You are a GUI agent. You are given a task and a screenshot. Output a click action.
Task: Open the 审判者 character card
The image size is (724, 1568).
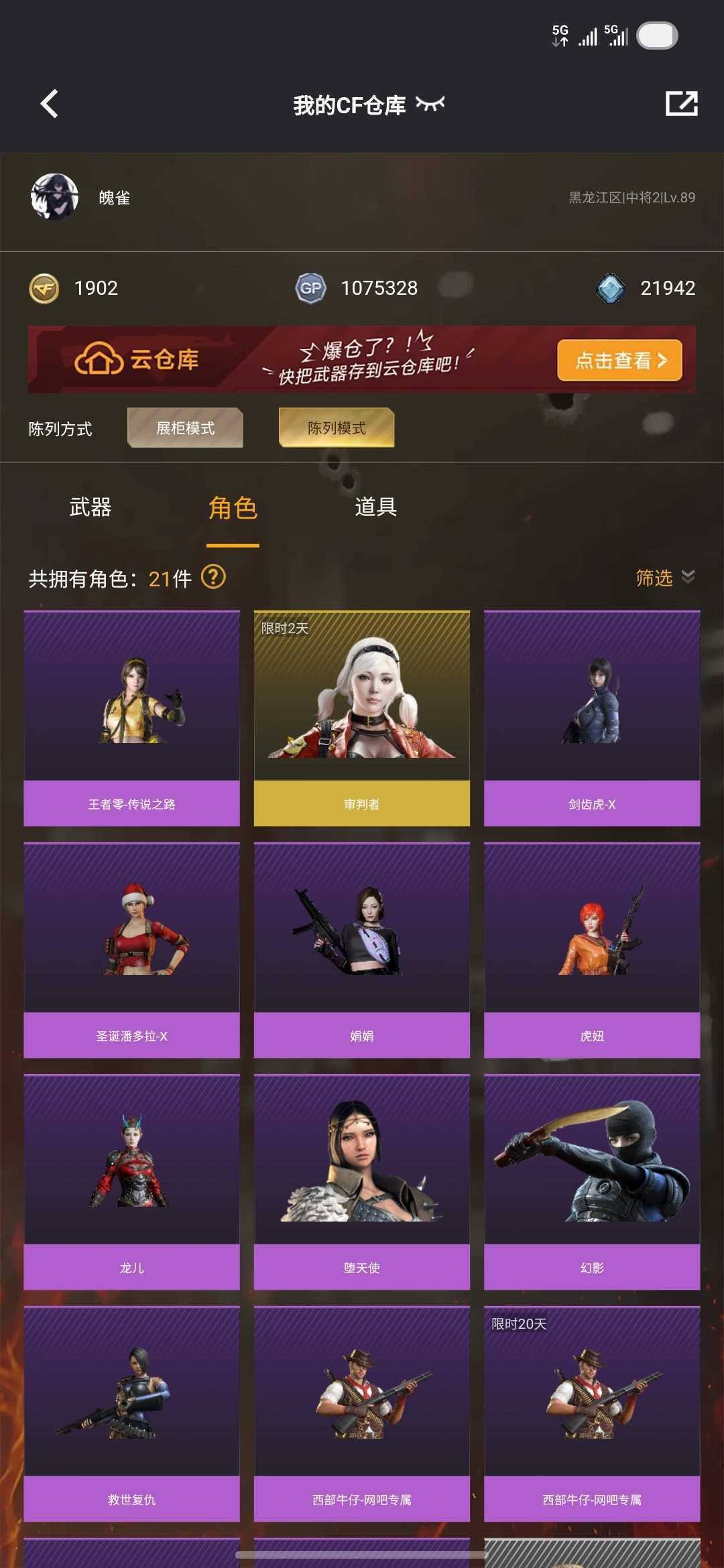(361, 718)
